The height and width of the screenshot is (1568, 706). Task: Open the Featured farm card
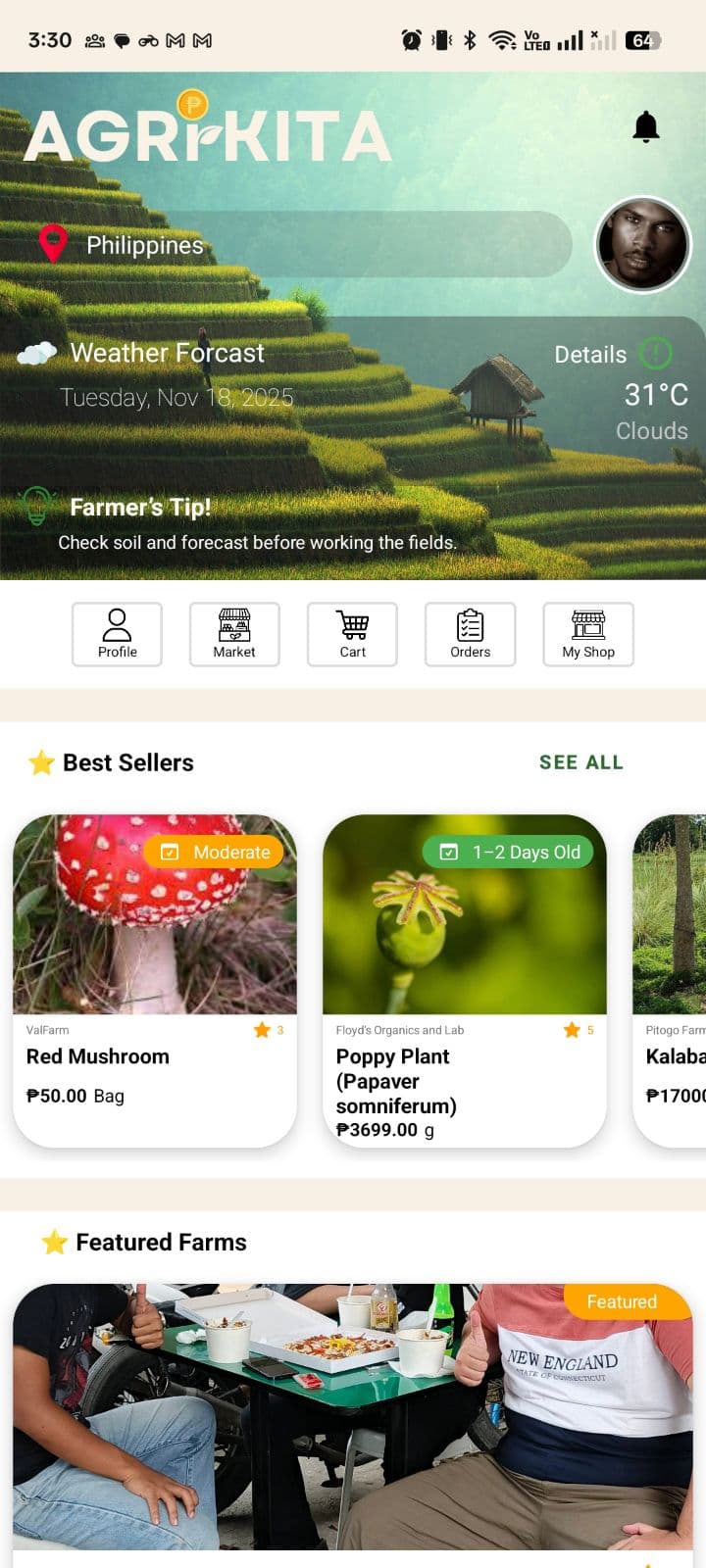point(353,1416)
